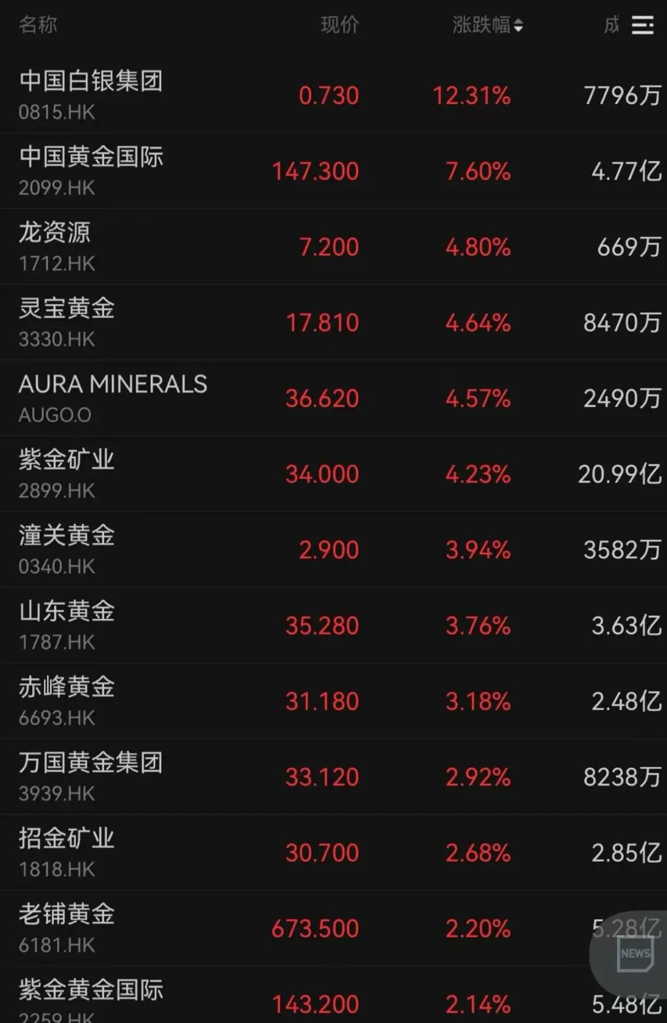667x1023 pixels.
Task: Open the floating NEWS button
Action: [634, 953]
